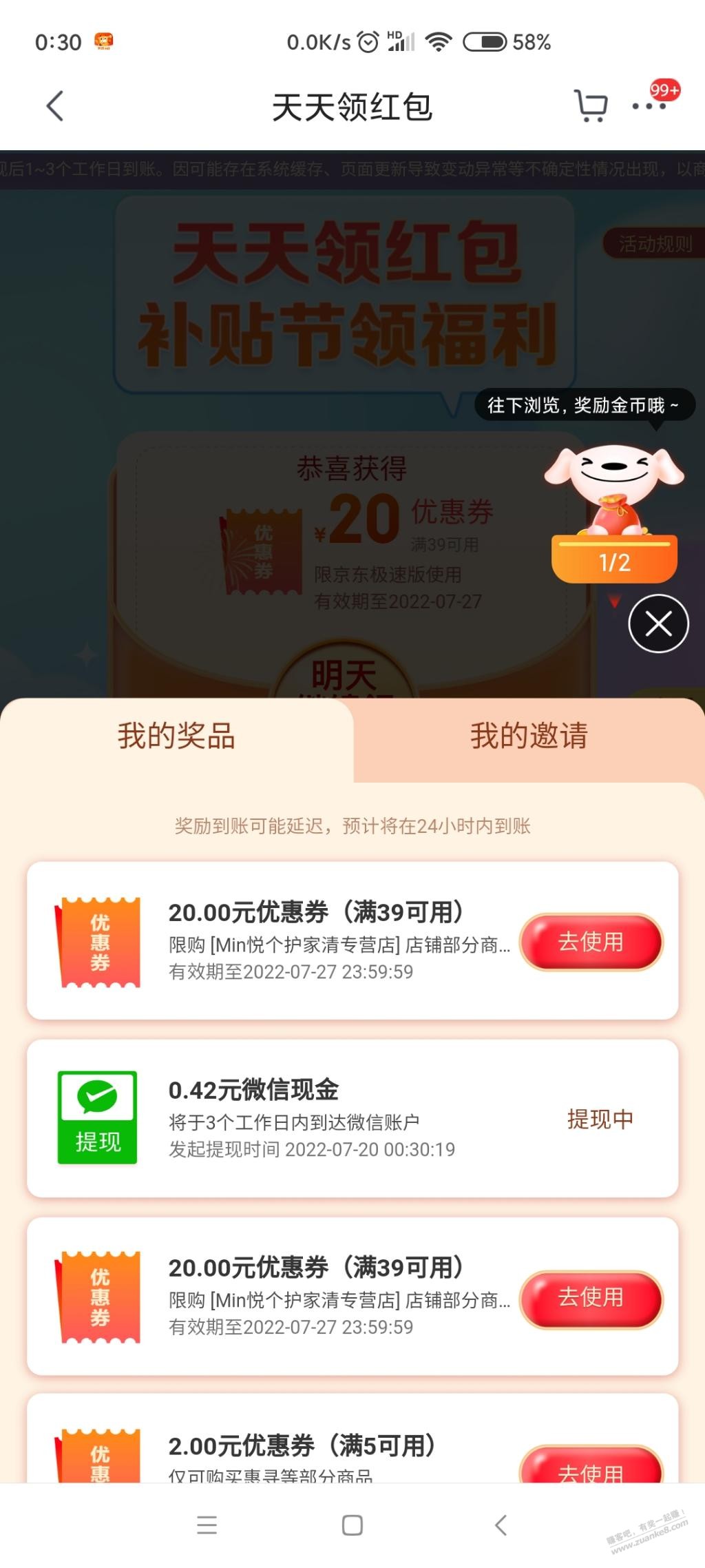
Task: Switch to the 我的邀请 tab
Action: tap(529, 736)
